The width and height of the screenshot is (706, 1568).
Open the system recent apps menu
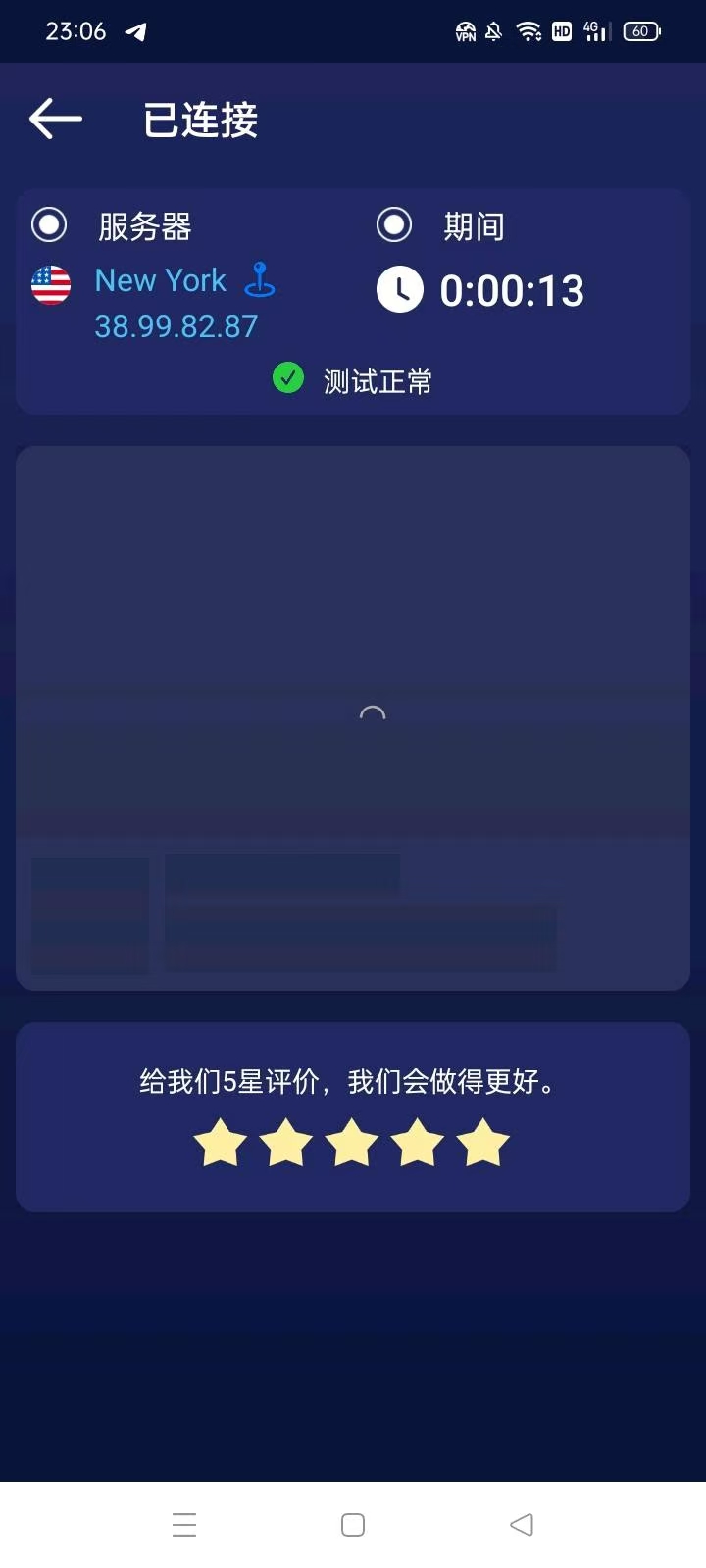pos(184,1525)
